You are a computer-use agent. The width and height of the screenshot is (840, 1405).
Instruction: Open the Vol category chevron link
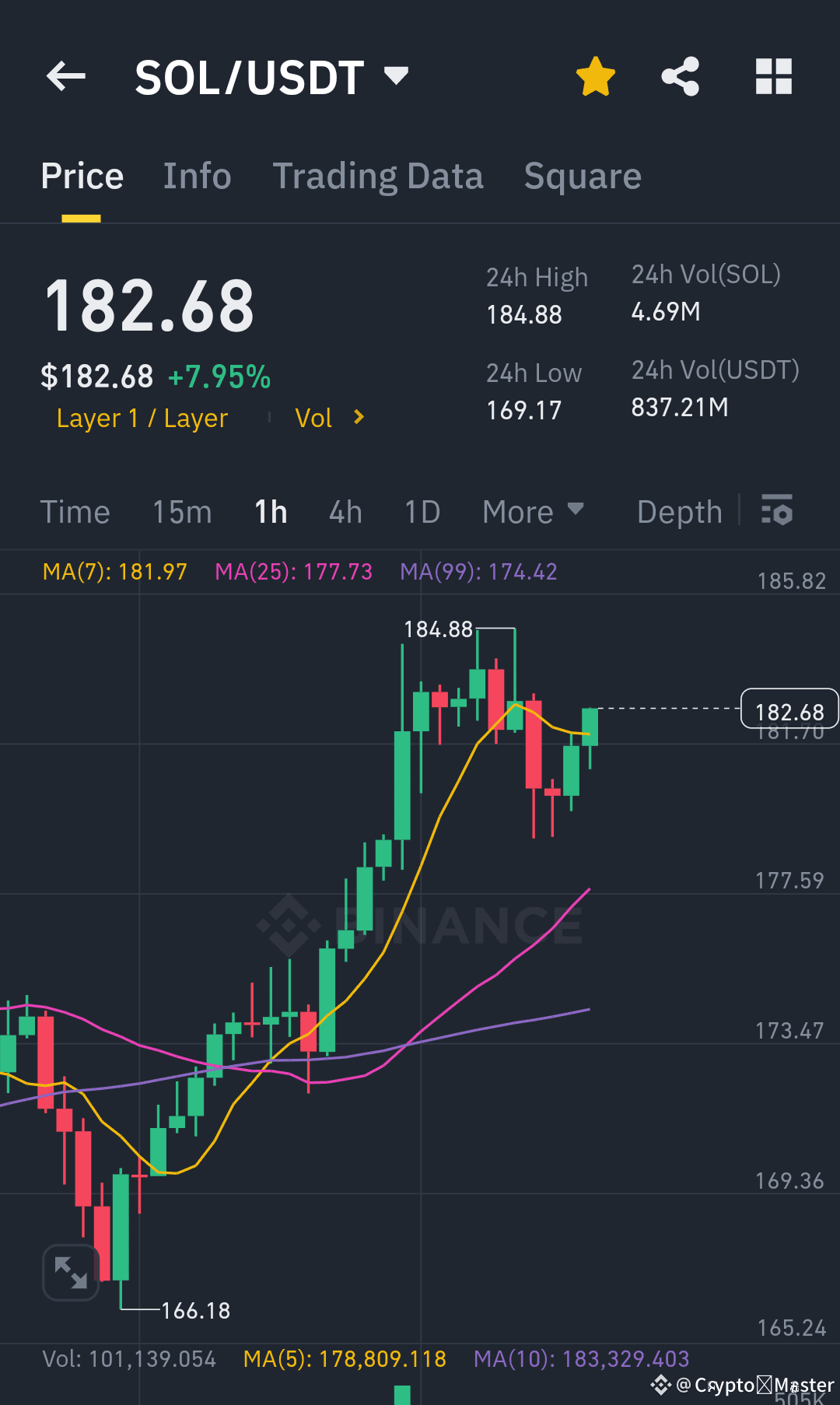click(x=329, y=418)
